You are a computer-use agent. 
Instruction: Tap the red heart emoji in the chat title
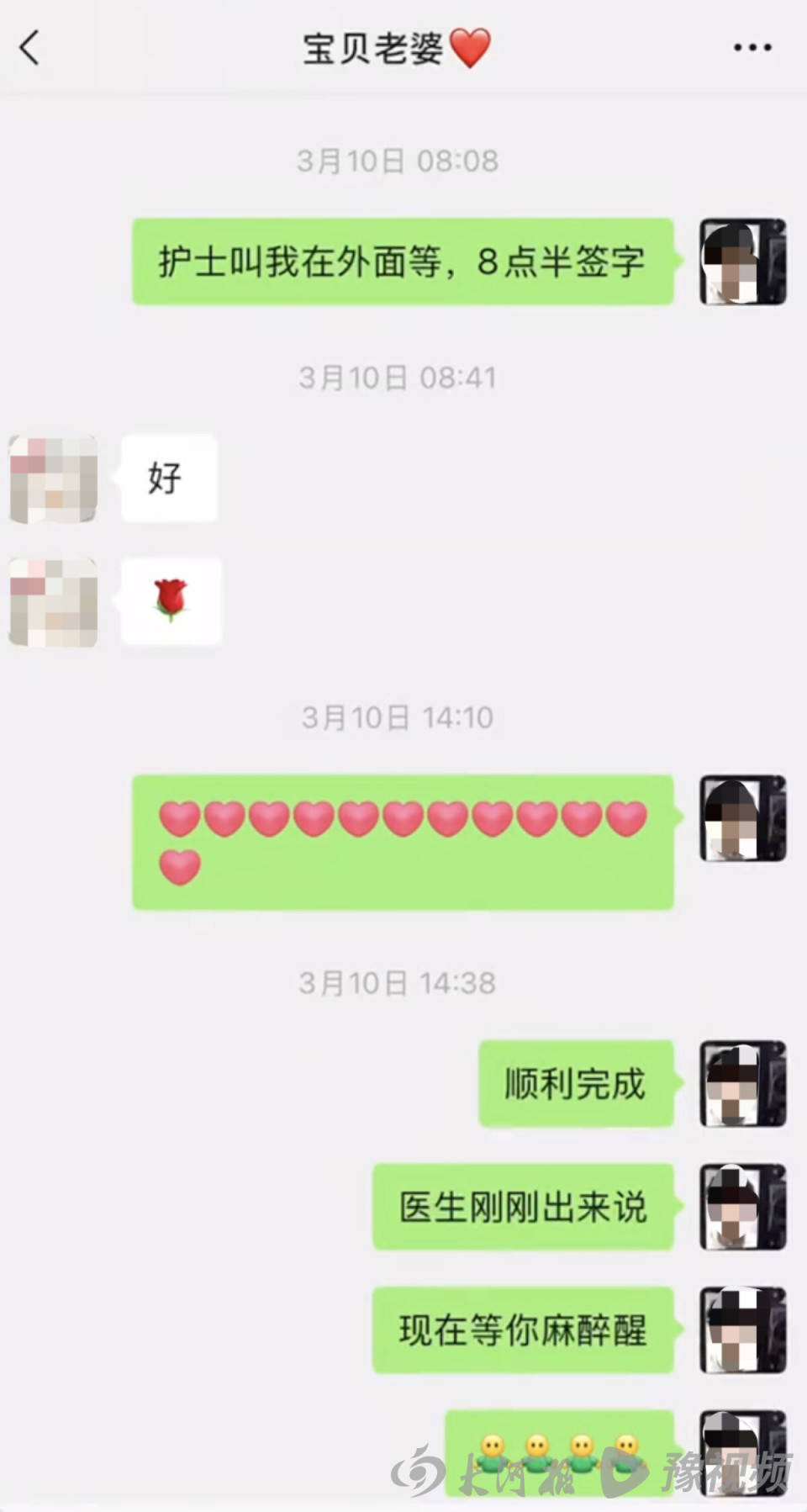point(468,49)
